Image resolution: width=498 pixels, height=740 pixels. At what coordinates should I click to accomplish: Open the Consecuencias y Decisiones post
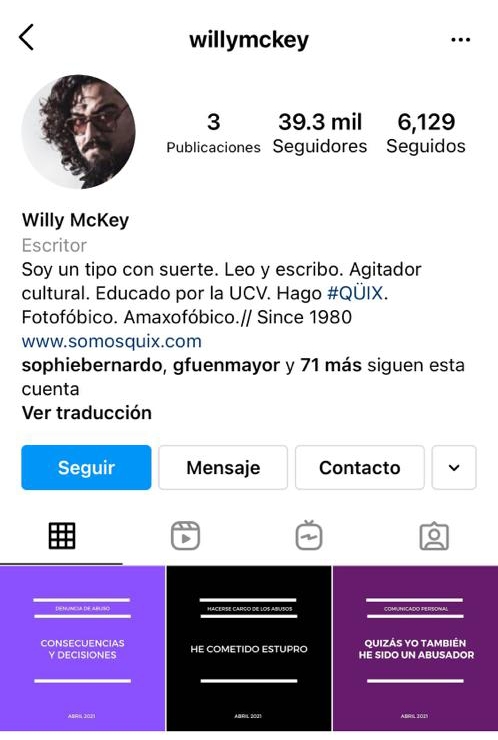coord(83,648)
